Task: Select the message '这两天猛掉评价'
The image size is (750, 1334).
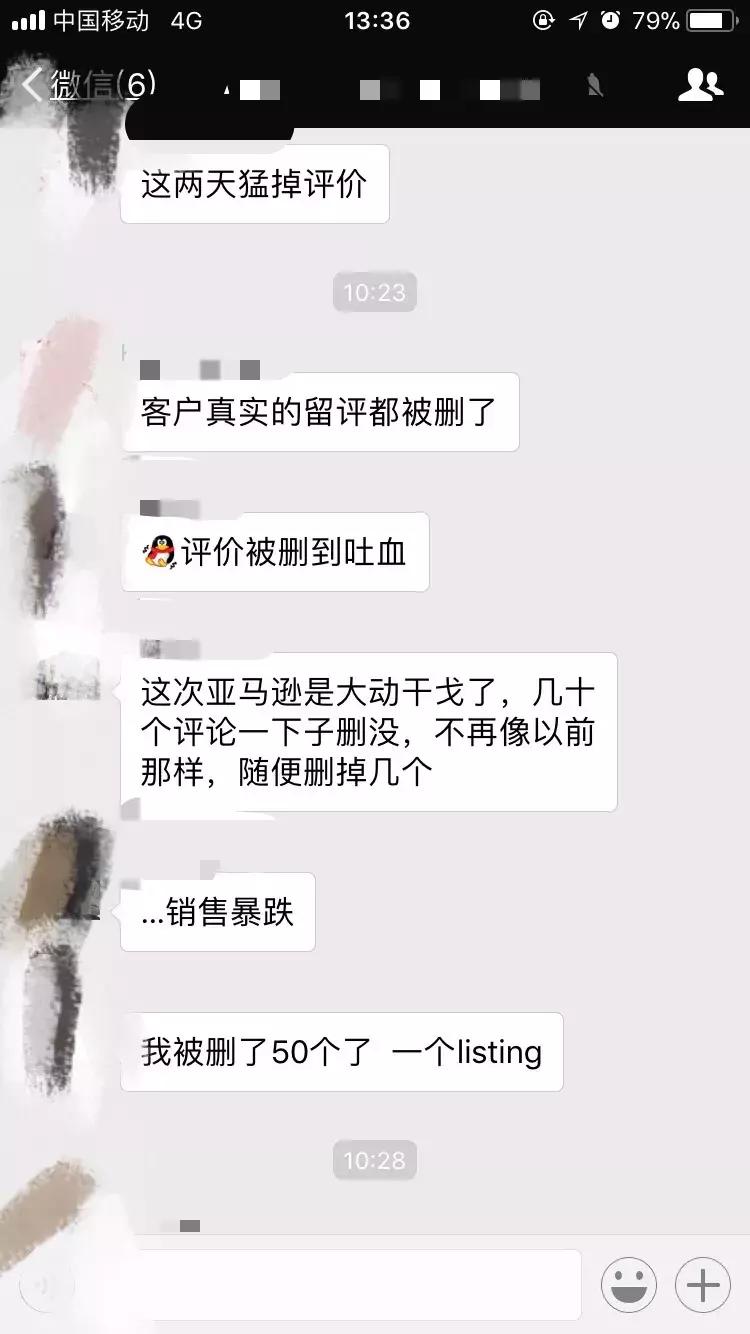Action: point(254,183)
